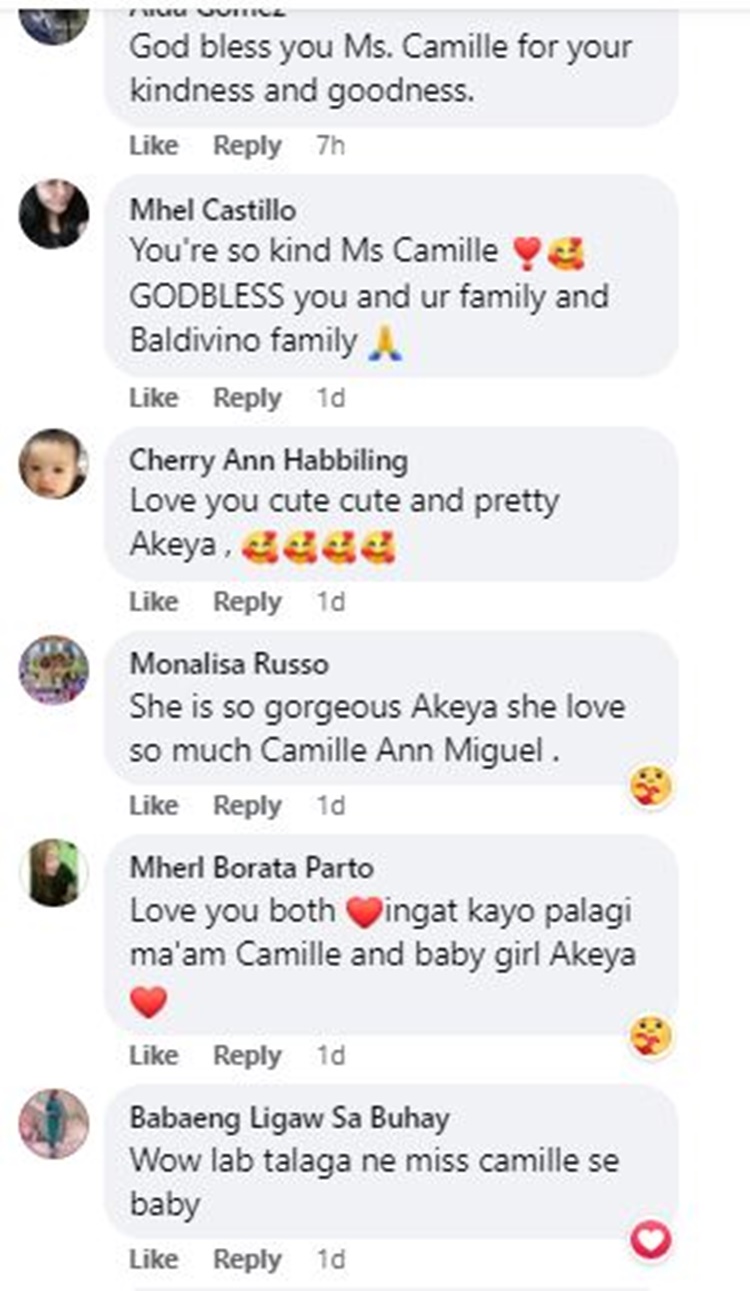Like Babaeng Ligaw Sa Buhay's comment
Image resolution: width=750 pixels, height=1291 pixels.
(x=153, y=1259)
